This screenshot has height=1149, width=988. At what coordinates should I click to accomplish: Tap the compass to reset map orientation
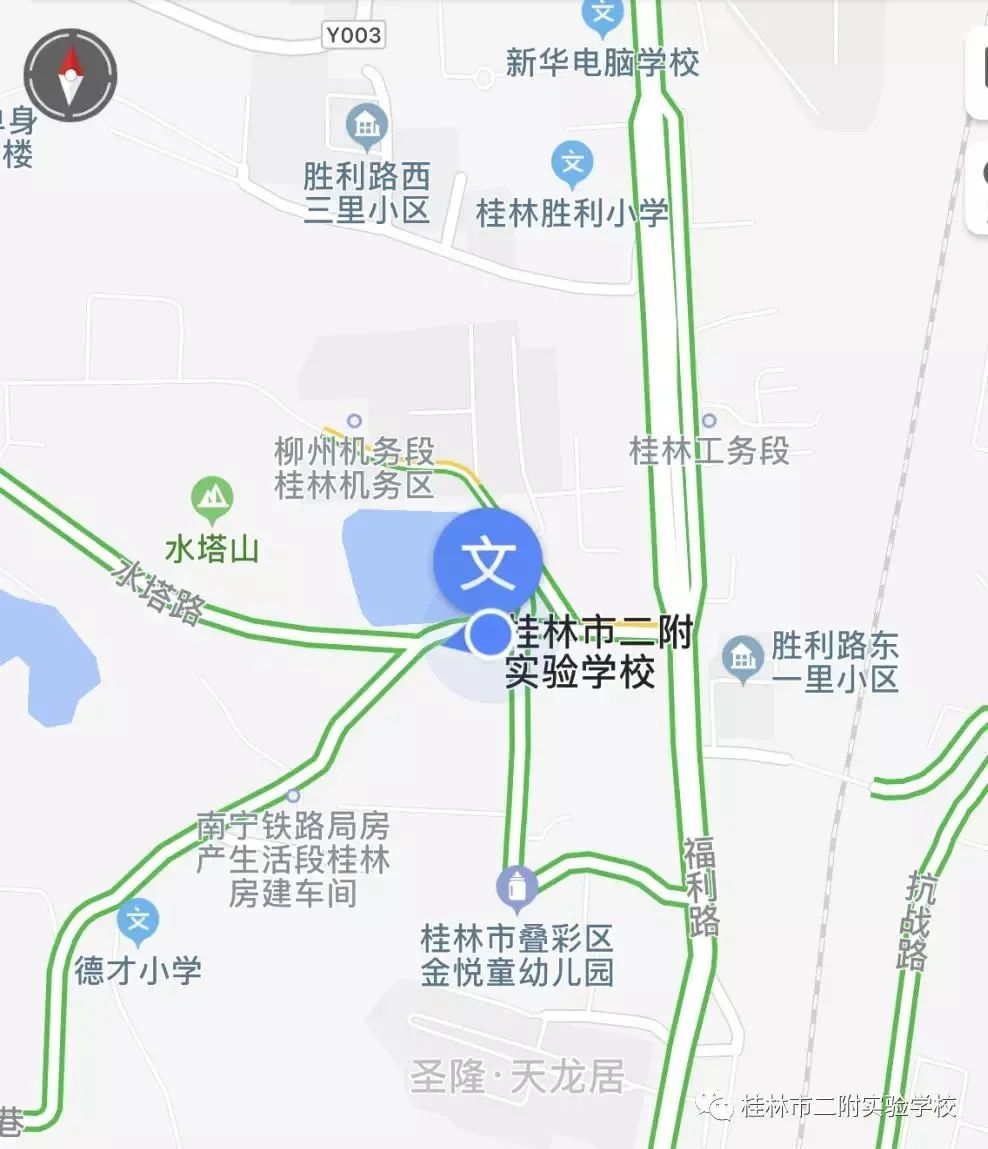tap(70, 75)
